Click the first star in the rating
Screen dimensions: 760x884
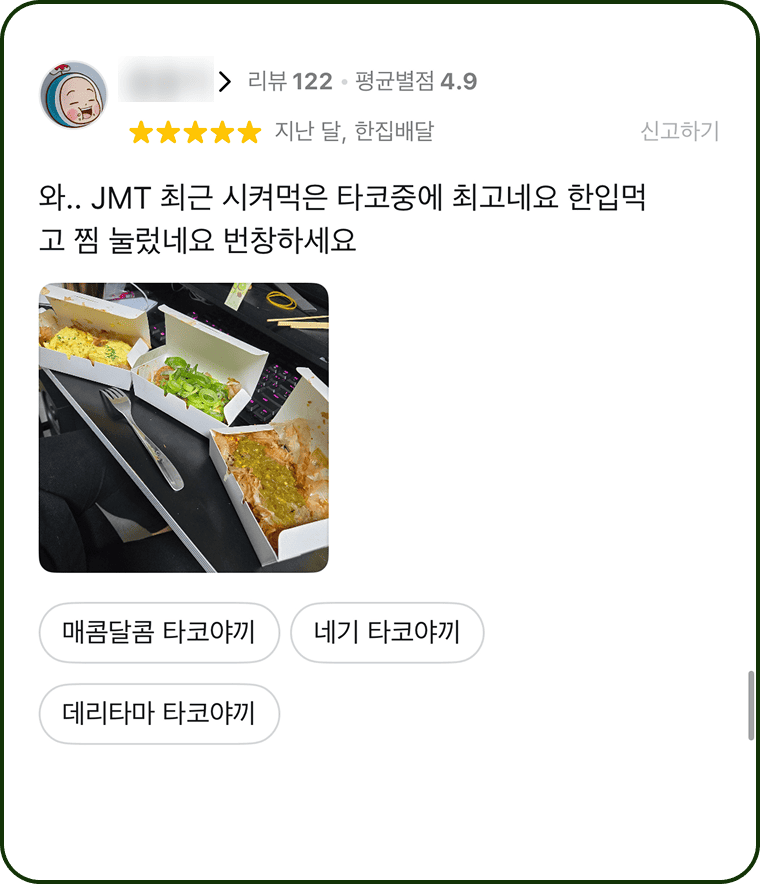(142, 130)
